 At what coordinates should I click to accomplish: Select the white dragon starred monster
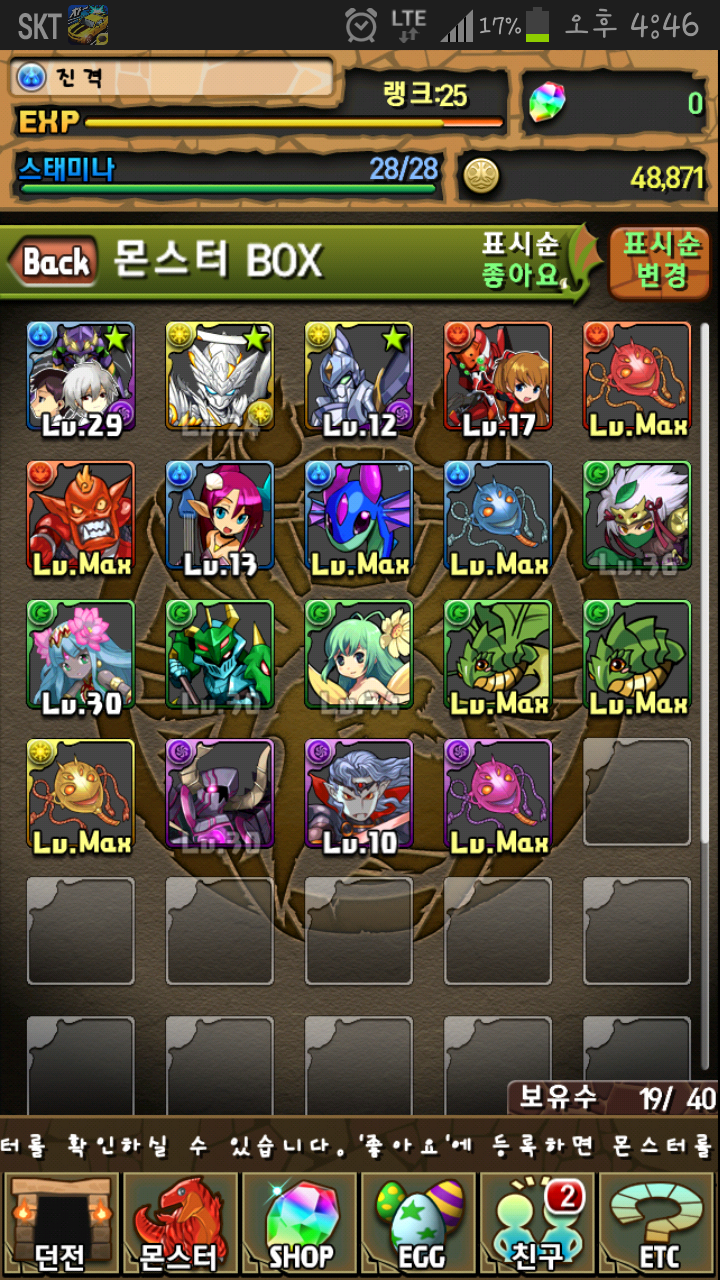point(220,376)
